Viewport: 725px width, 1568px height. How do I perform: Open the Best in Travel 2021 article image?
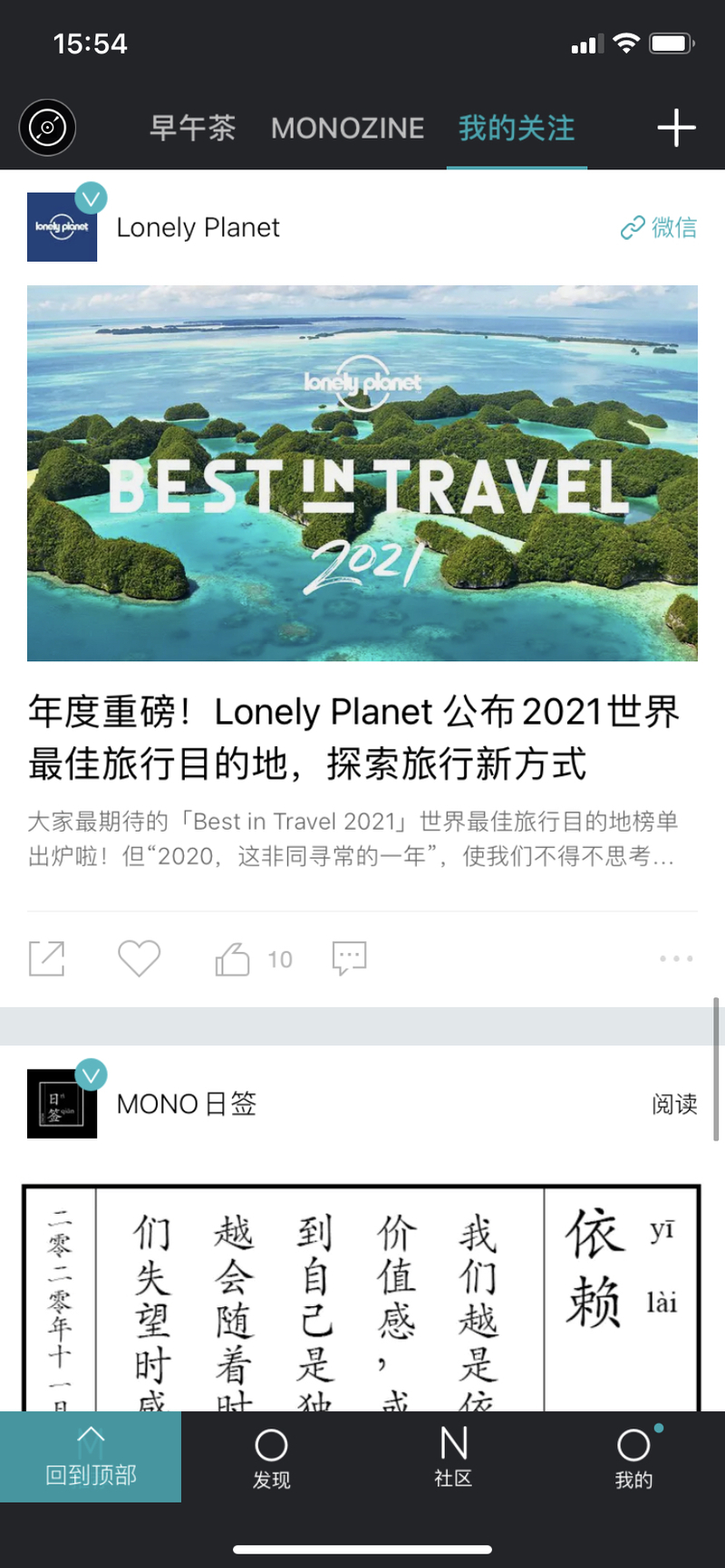click(362, 473)
